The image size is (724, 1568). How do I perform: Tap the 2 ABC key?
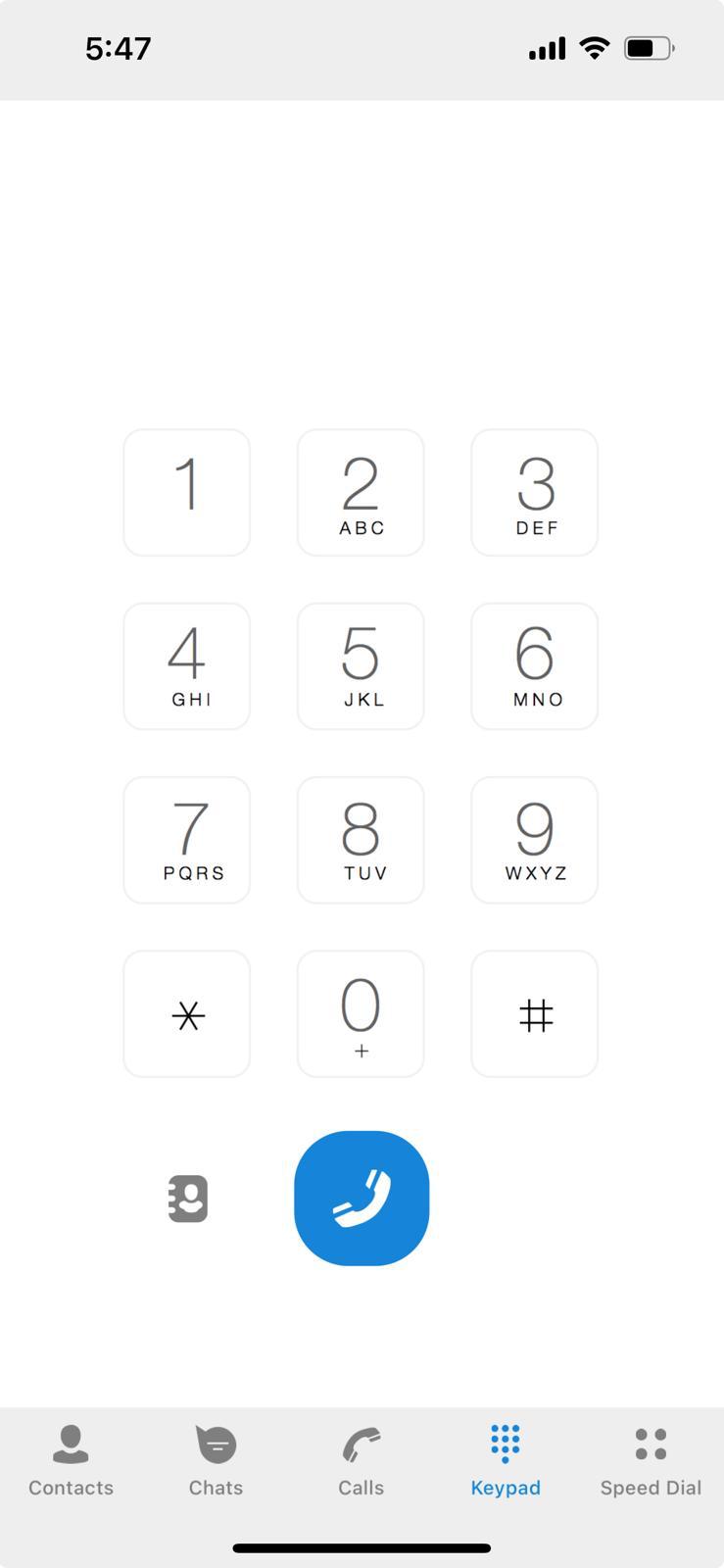[361, 492]
